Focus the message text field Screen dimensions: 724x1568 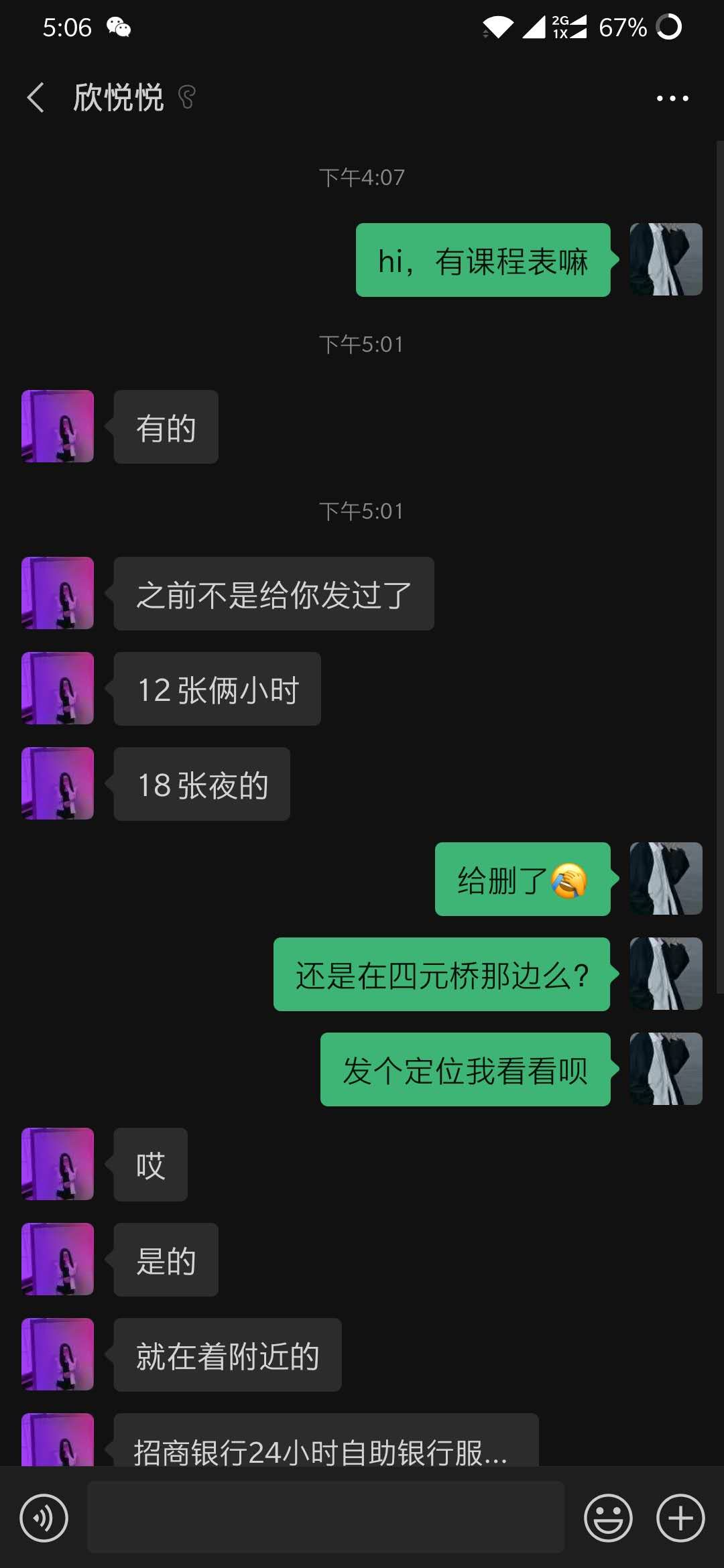pyautogui.click(x=326, y=1518)
